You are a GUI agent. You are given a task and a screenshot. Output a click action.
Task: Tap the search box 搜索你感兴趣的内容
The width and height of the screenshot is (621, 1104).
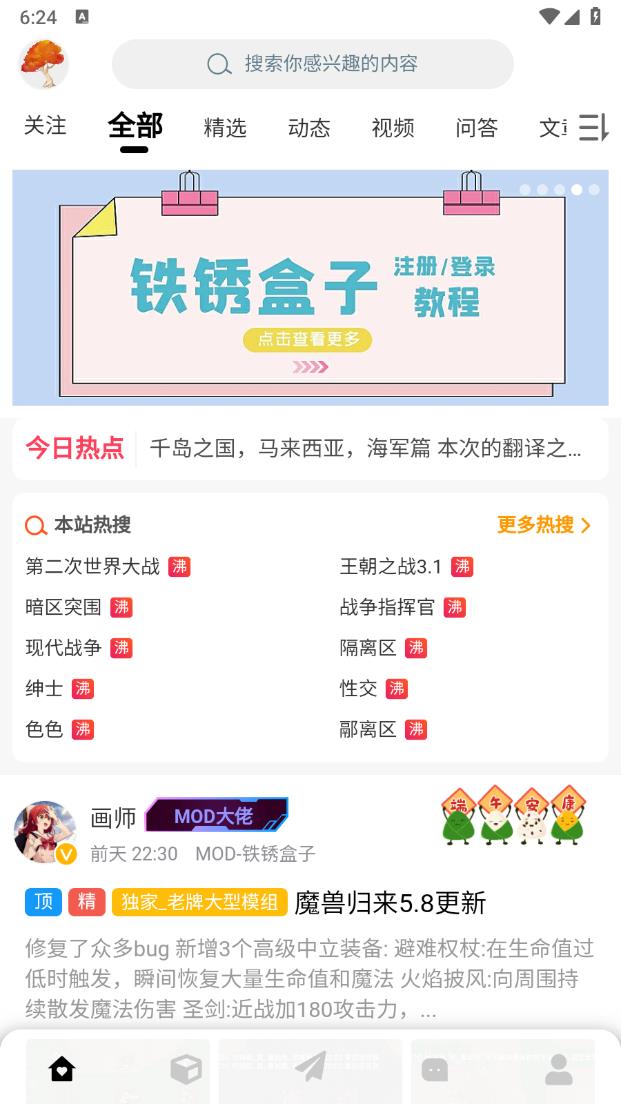[312, 64]
